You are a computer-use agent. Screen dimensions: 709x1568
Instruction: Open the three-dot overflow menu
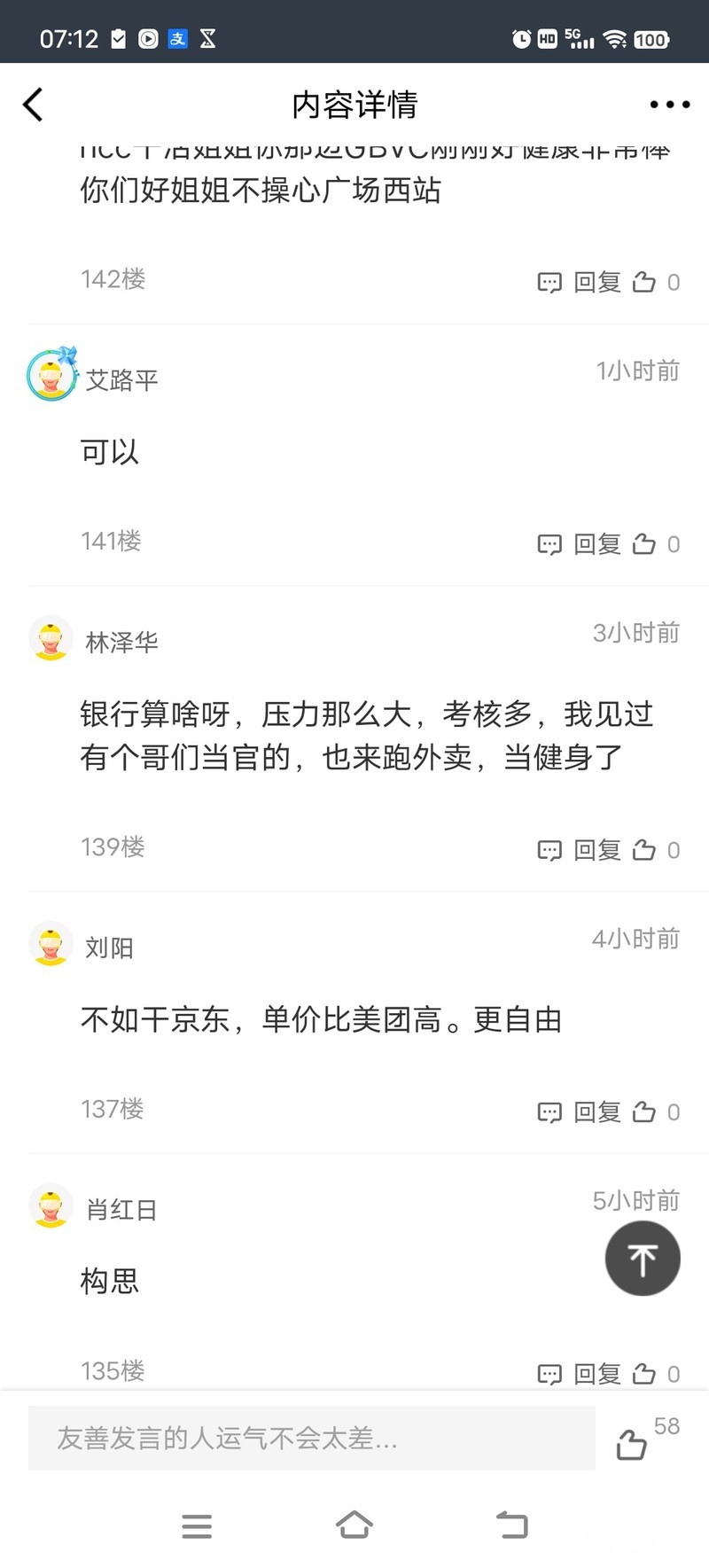pyautogui.click(x=669, y=105)
